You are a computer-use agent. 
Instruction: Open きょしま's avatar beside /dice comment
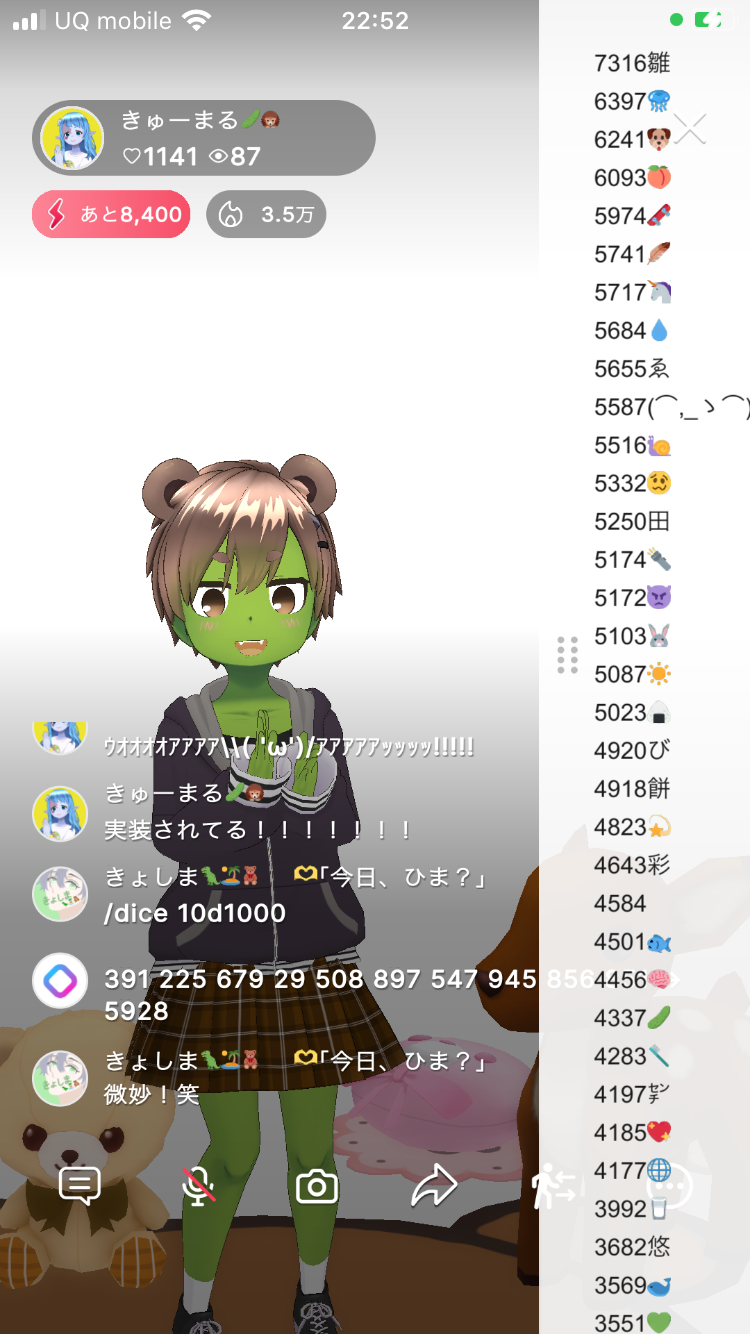(60, 894)
